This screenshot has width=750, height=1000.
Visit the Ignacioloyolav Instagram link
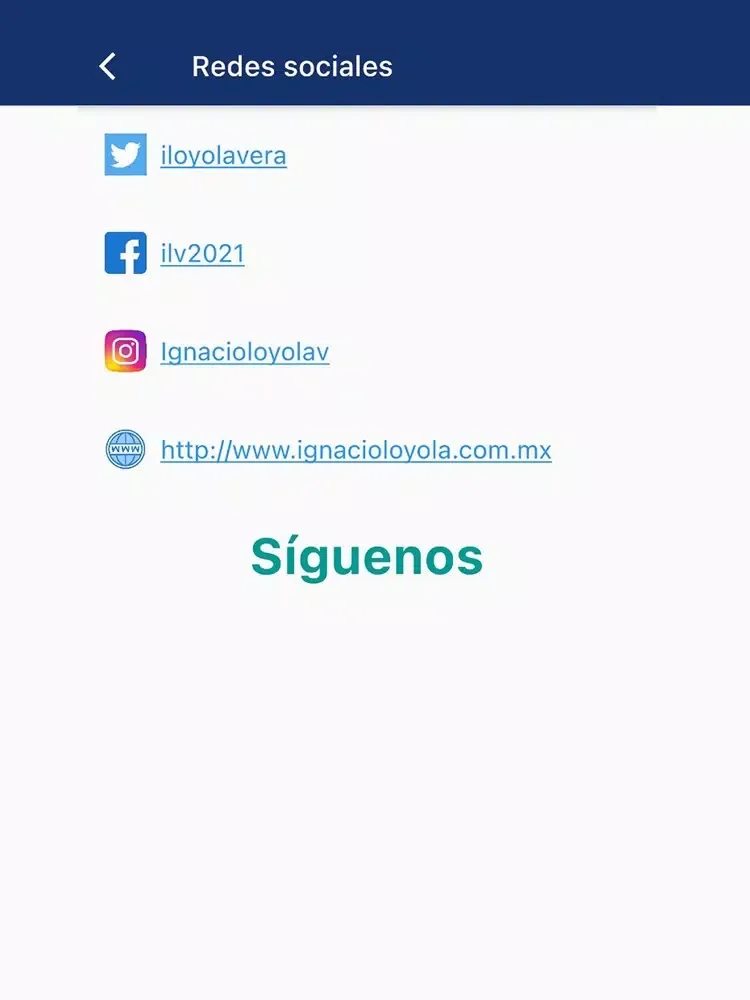pos(244,352)
